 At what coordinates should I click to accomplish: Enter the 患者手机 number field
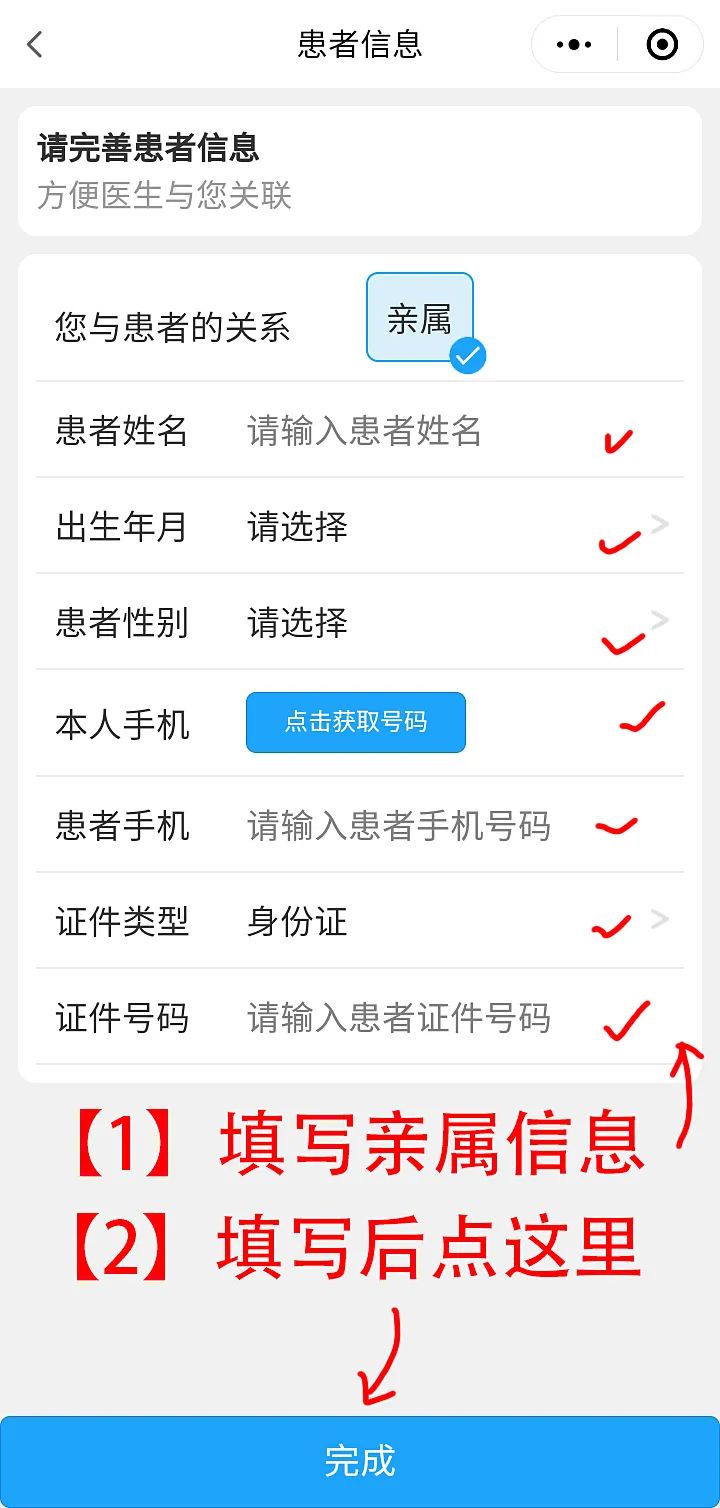click(400, 826)
